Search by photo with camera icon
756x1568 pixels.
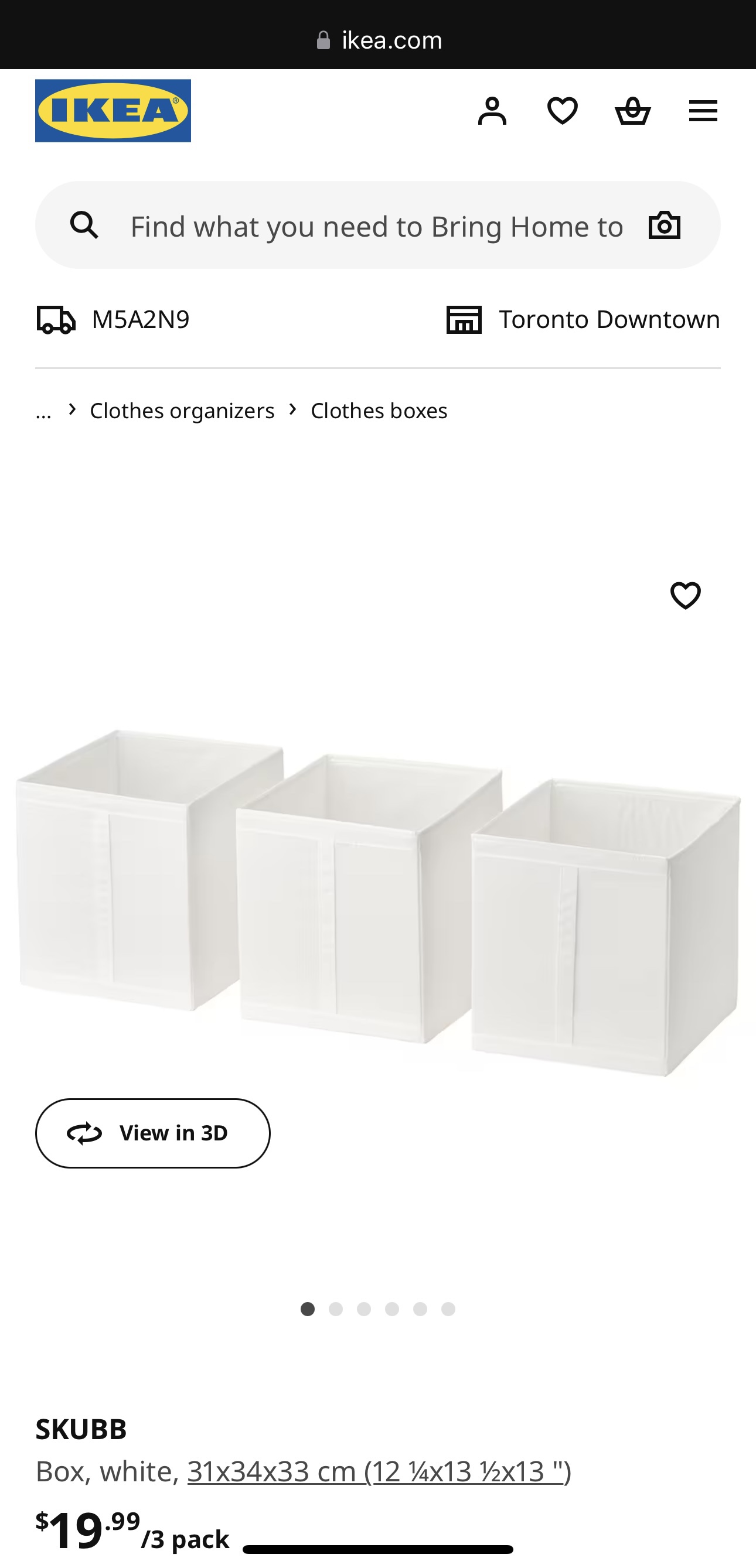[664, 226]
